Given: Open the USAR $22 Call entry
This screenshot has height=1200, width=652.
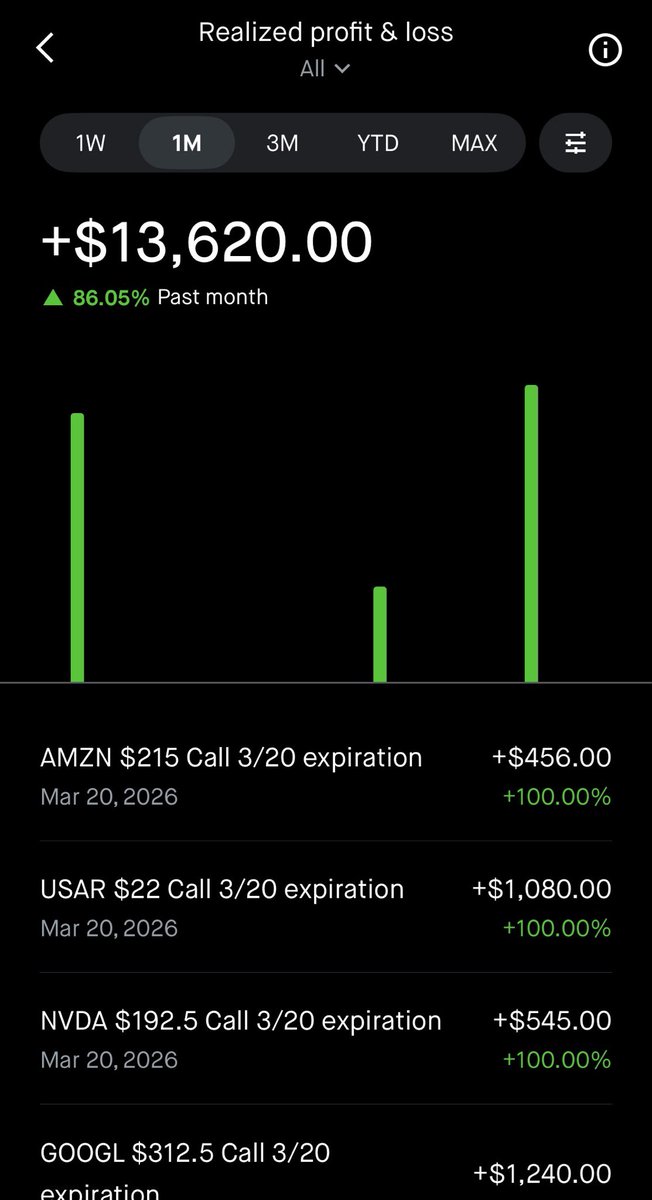Looking at the screenshot, I should [x=326, y=907].
